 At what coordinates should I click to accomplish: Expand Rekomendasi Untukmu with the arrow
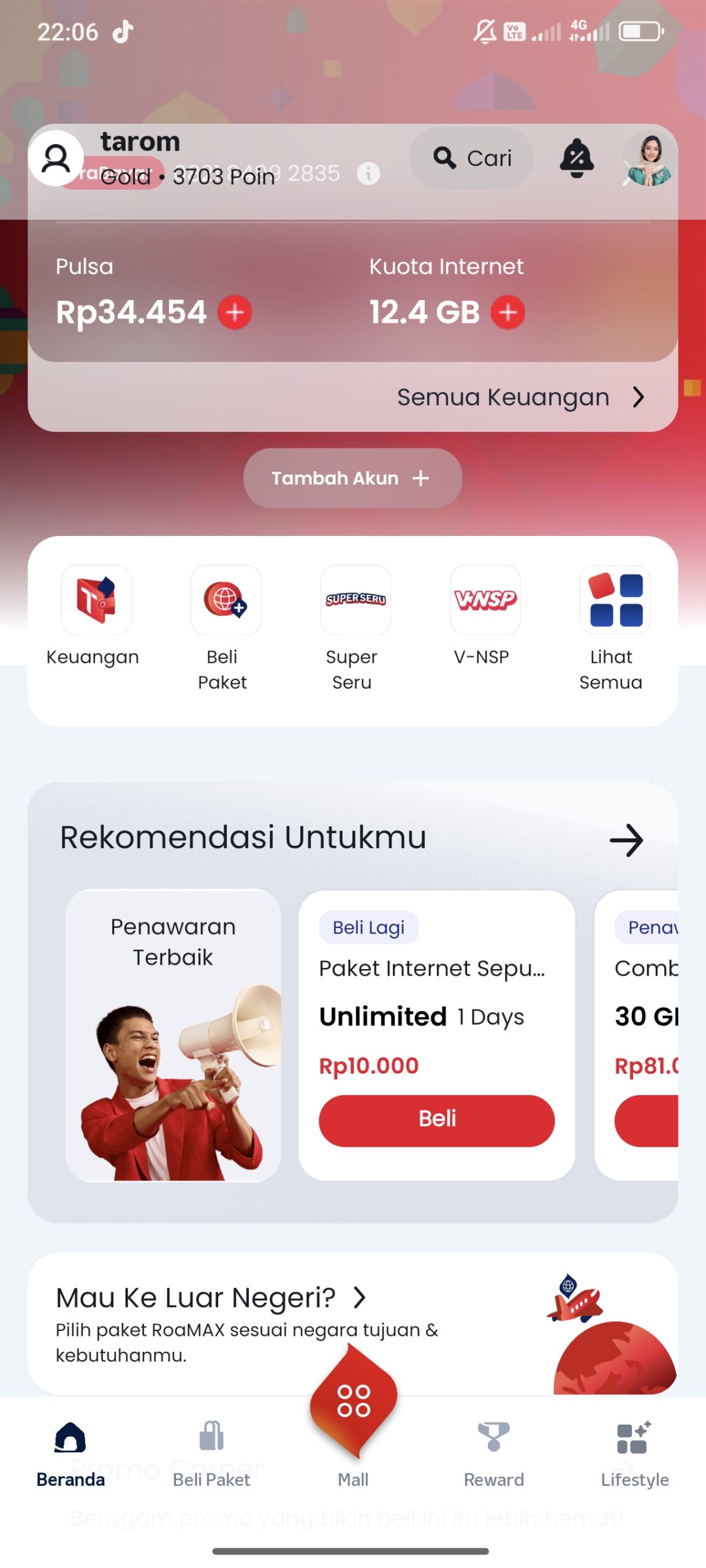(x=626, y=840)
